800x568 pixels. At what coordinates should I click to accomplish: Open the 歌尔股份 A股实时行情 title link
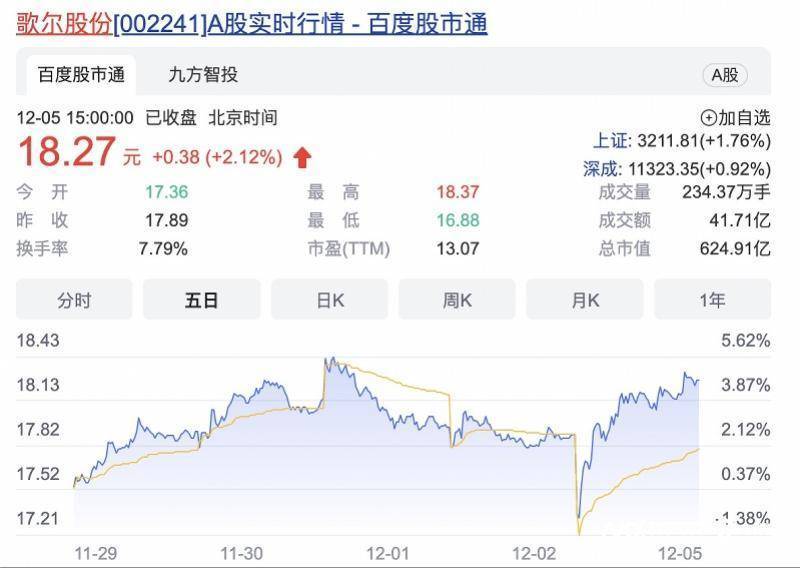(x=252, y=24)
